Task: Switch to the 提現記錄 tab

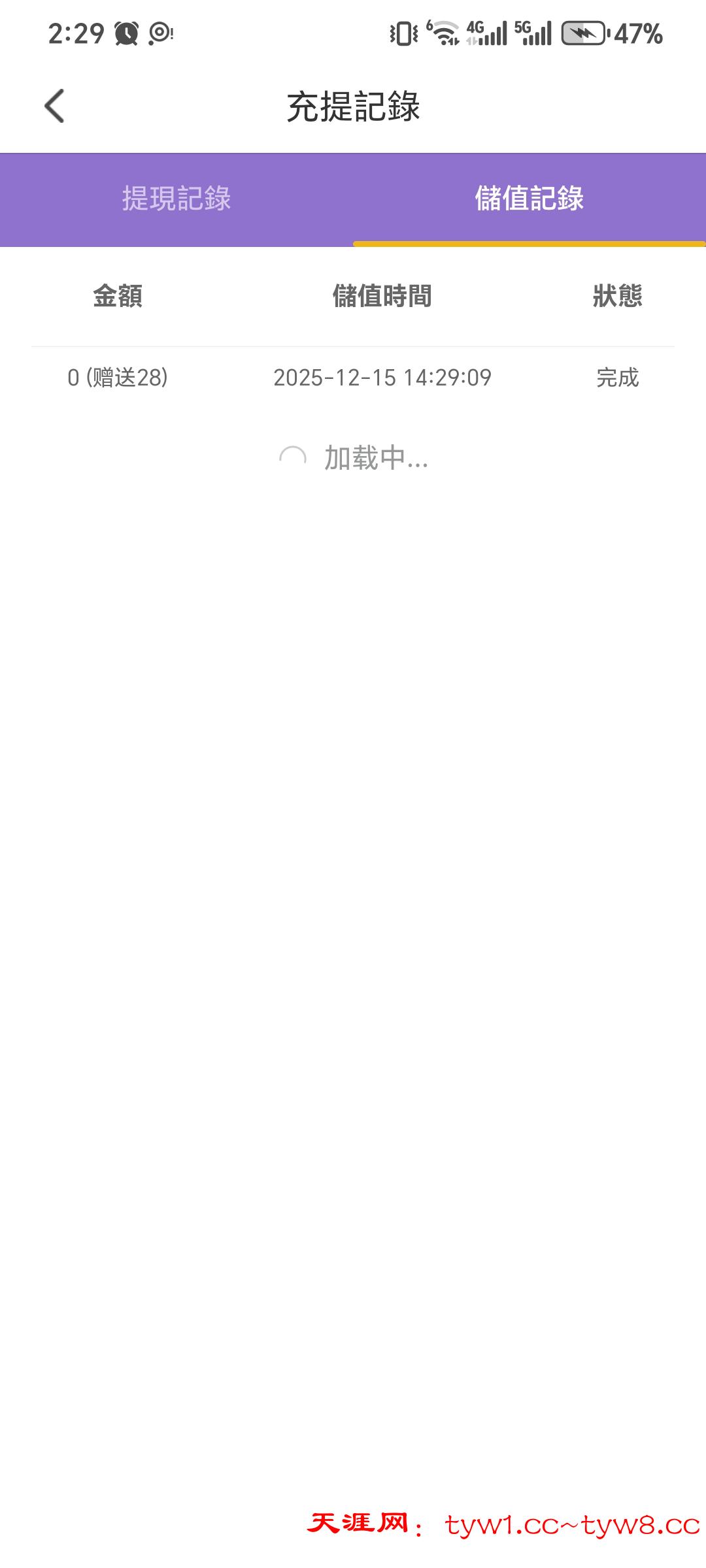Action: tap(176, 199)
